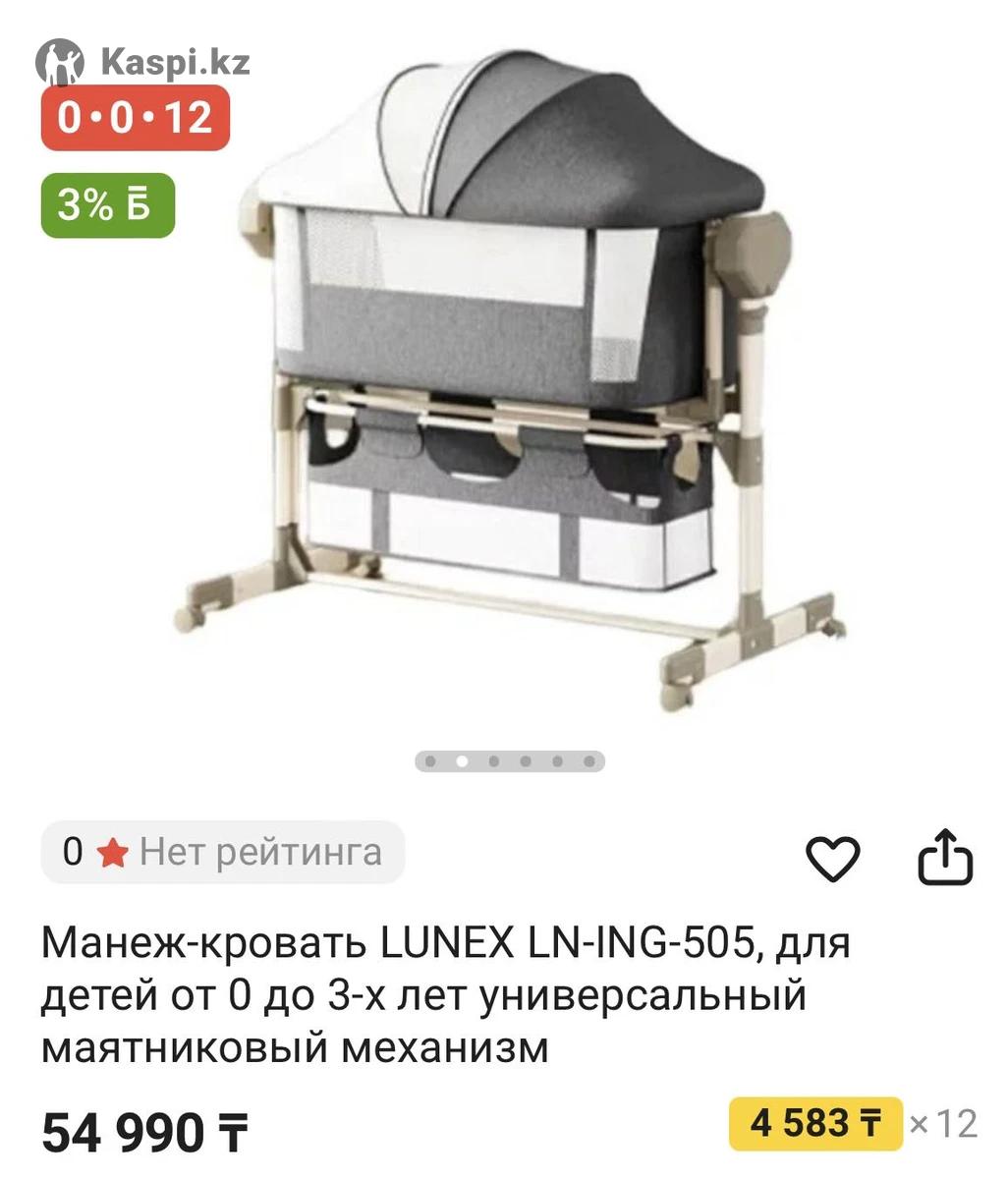
Task: Share this LUNEX crib listing
Action: pyautogui.click(x=944, y=858)
